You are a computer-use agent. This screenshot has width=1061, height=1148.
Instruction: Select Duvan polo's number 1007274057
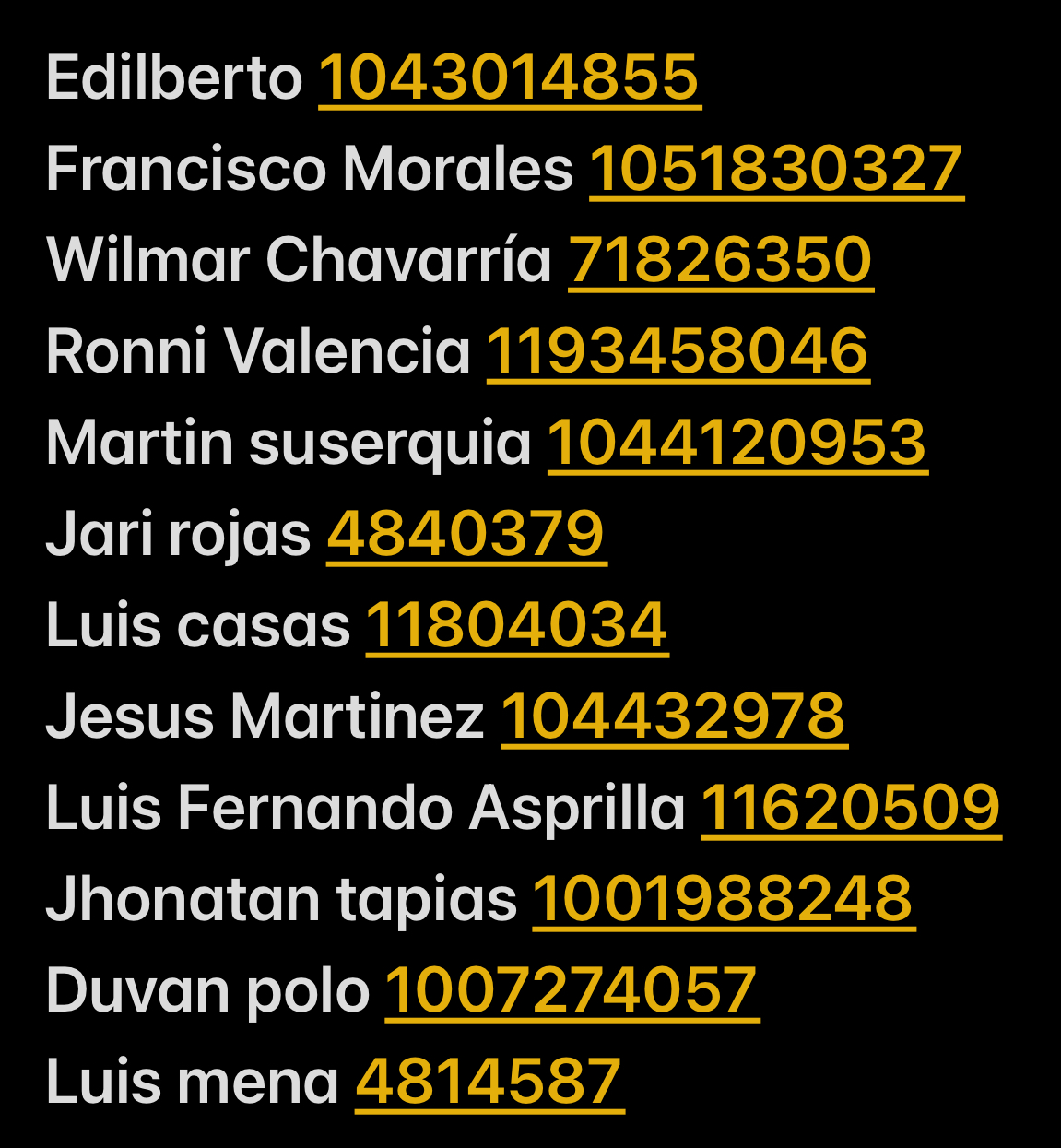coord(571,991)
